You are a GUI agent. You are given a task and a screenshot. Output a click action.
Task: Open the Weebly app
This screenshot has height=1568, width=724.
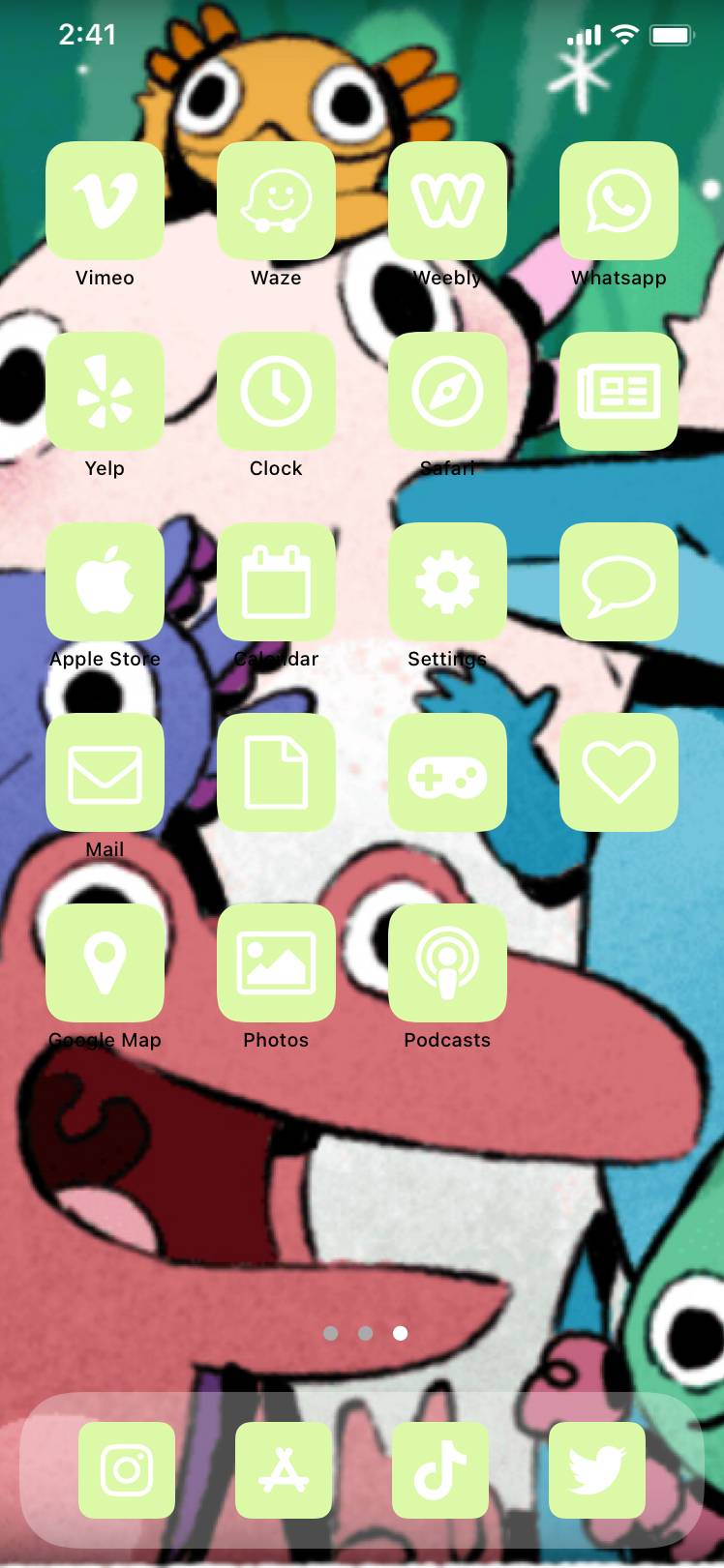pyautogui.click(x=447, y=200)
